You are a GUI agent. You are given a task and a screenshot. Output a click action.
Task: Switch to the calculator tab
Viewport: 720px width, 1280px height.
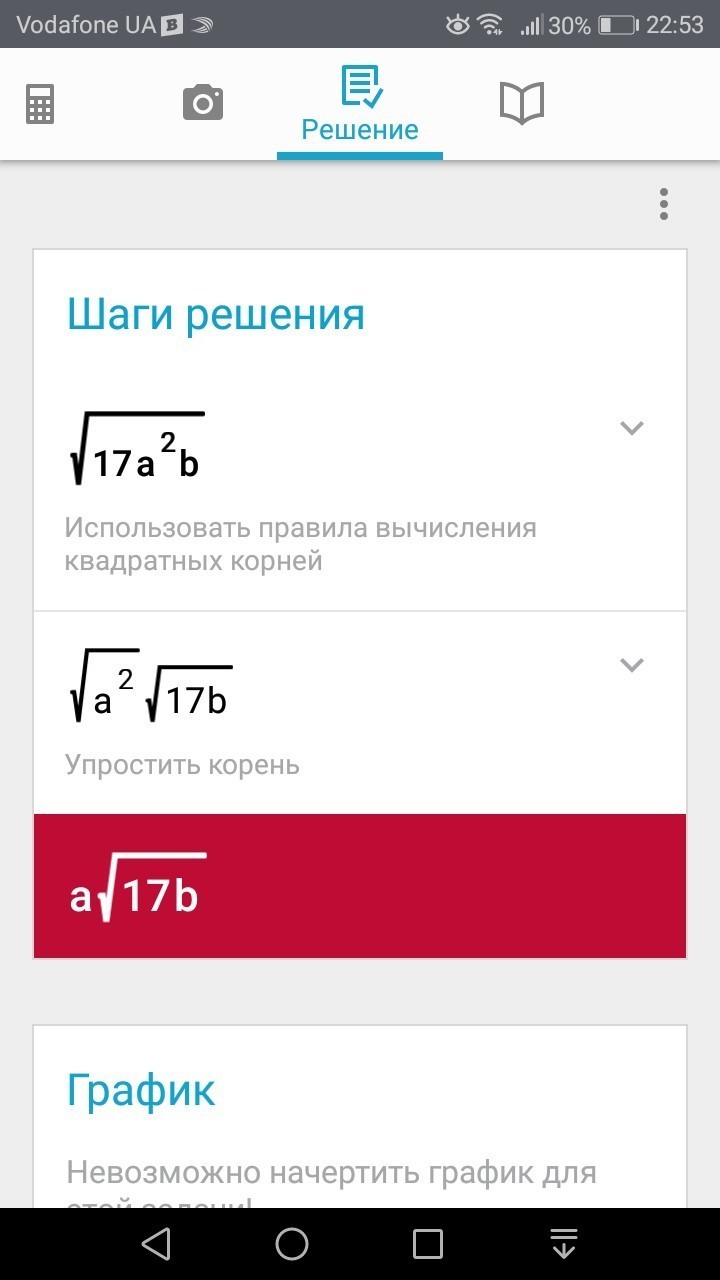tap(40, 103)
